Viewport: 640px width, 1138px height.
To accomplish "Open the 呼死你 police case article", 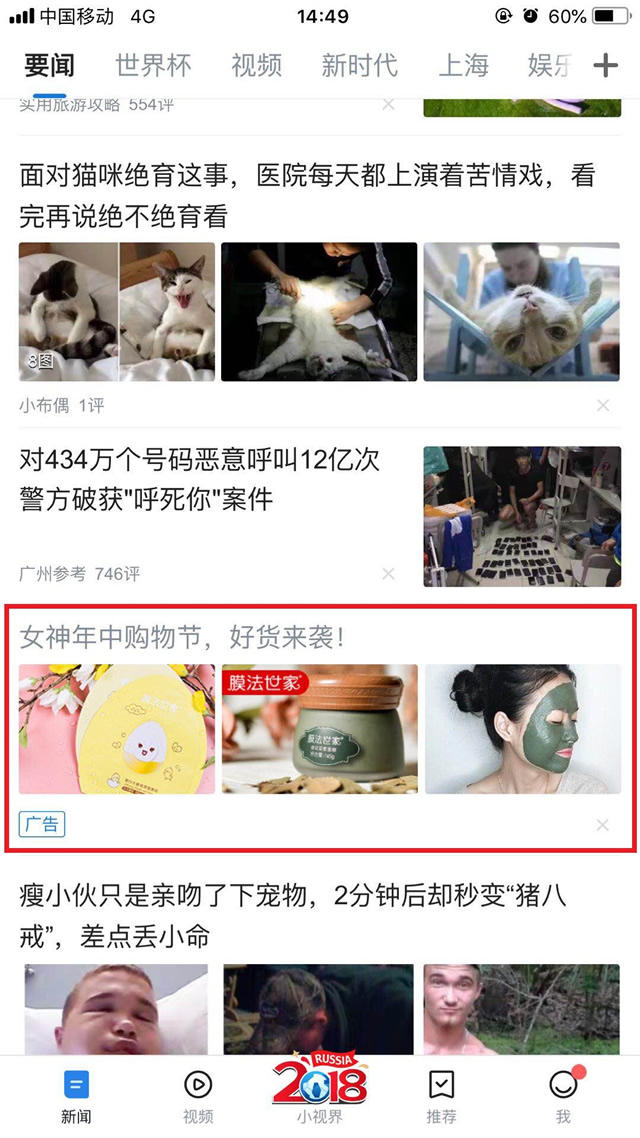I will (x=200, y=480).
